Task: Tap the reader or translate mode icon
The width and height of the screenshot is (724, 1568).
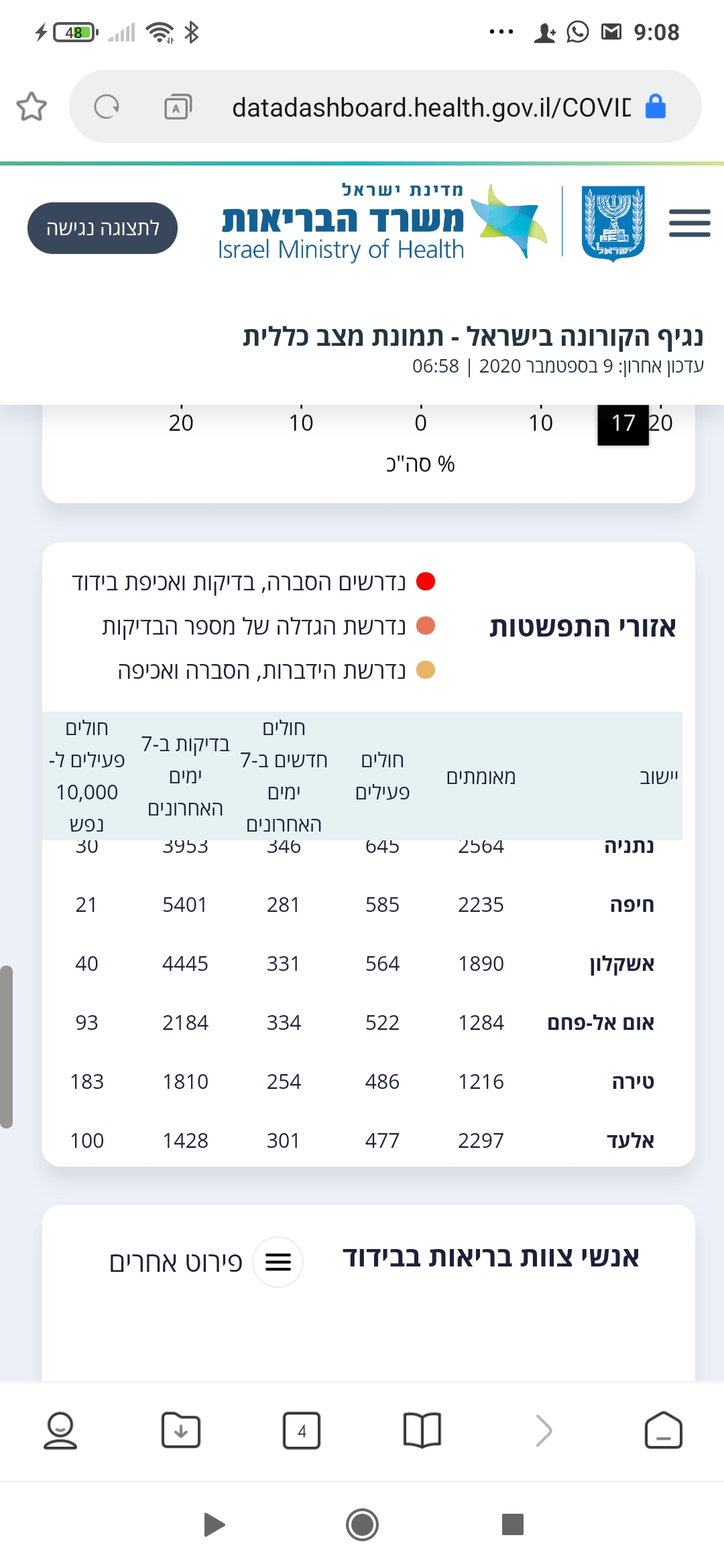Action: 178,107
